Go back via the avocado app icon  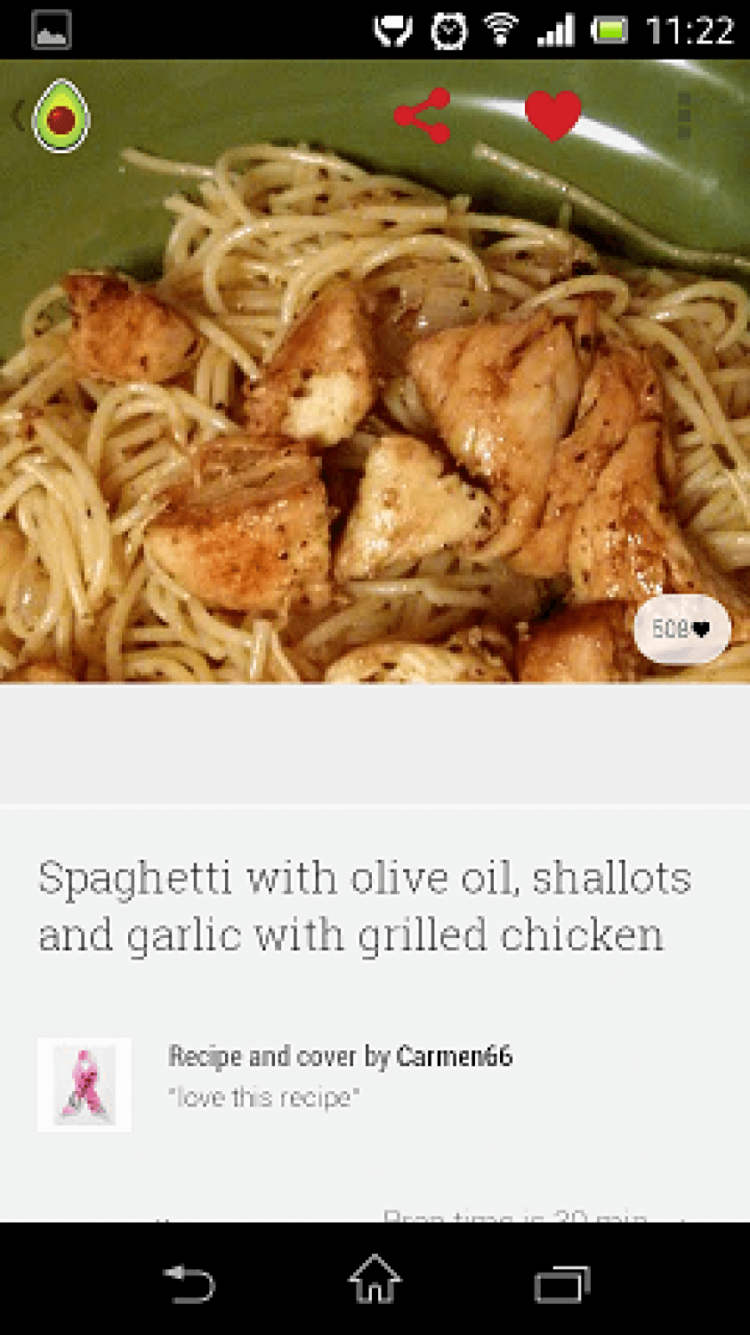60,117
